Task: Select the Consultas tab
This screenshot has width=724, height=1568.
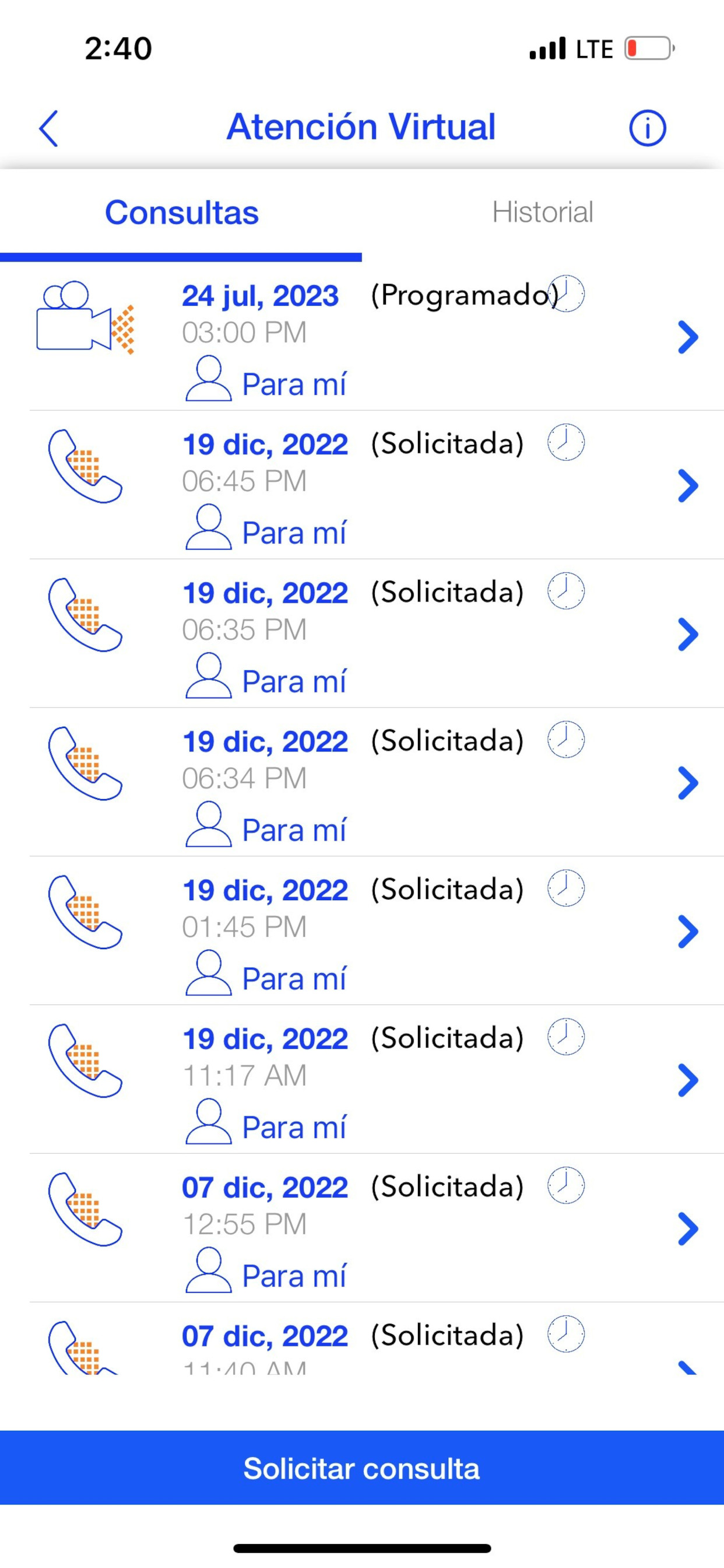Action: click(x=181, y=212)
